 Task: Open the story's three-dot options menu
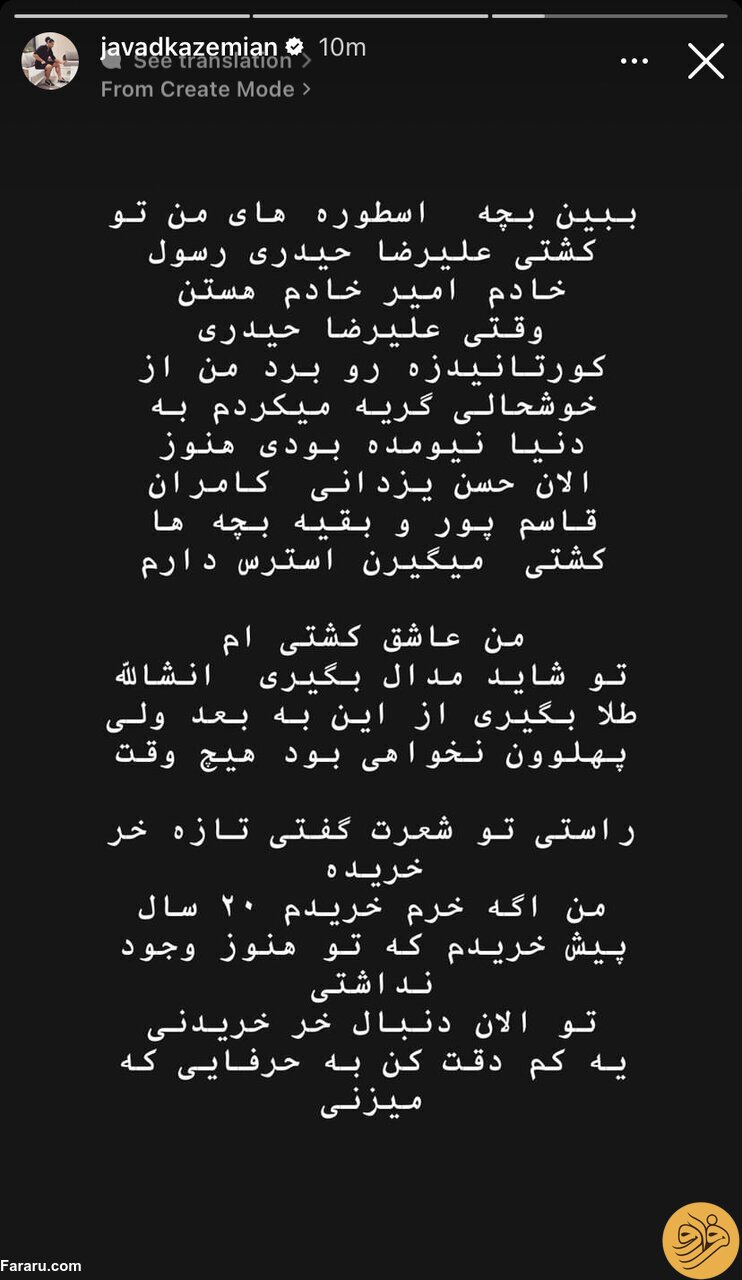[634, 62]
